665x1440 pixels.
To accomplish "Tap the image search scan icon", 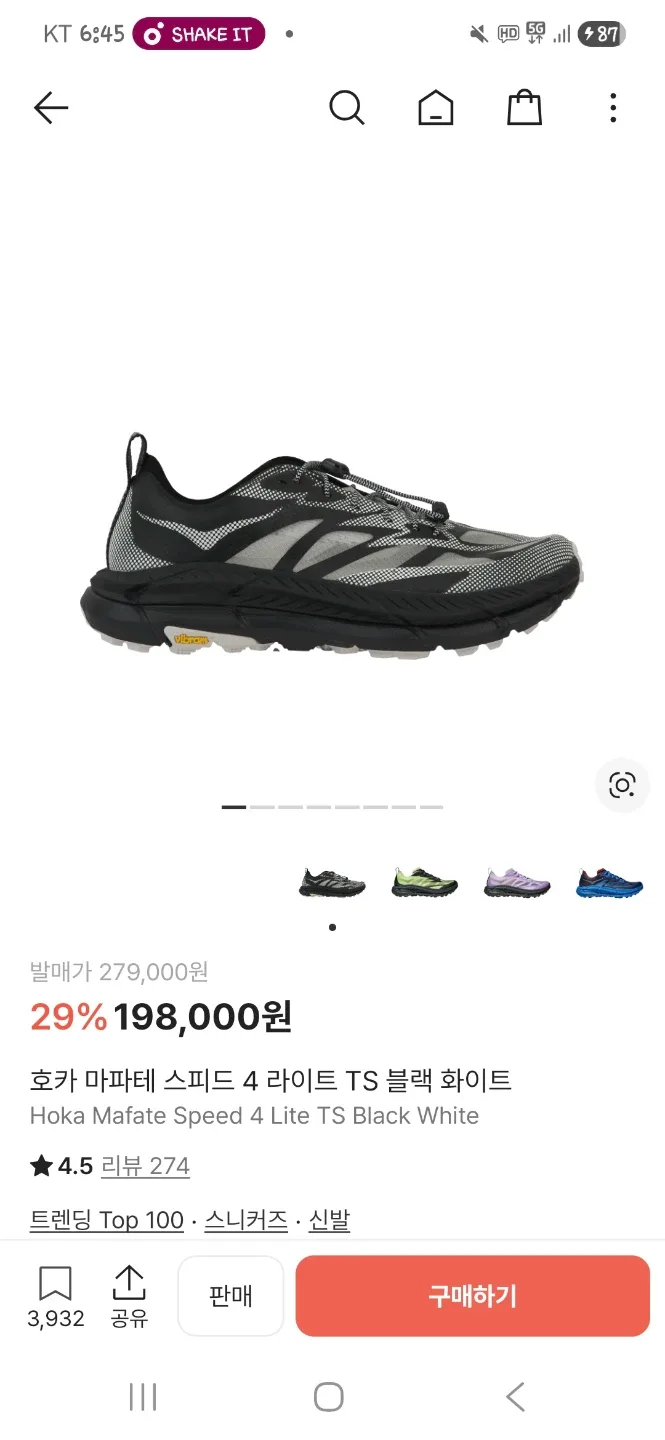I will [x=622, y=785].
